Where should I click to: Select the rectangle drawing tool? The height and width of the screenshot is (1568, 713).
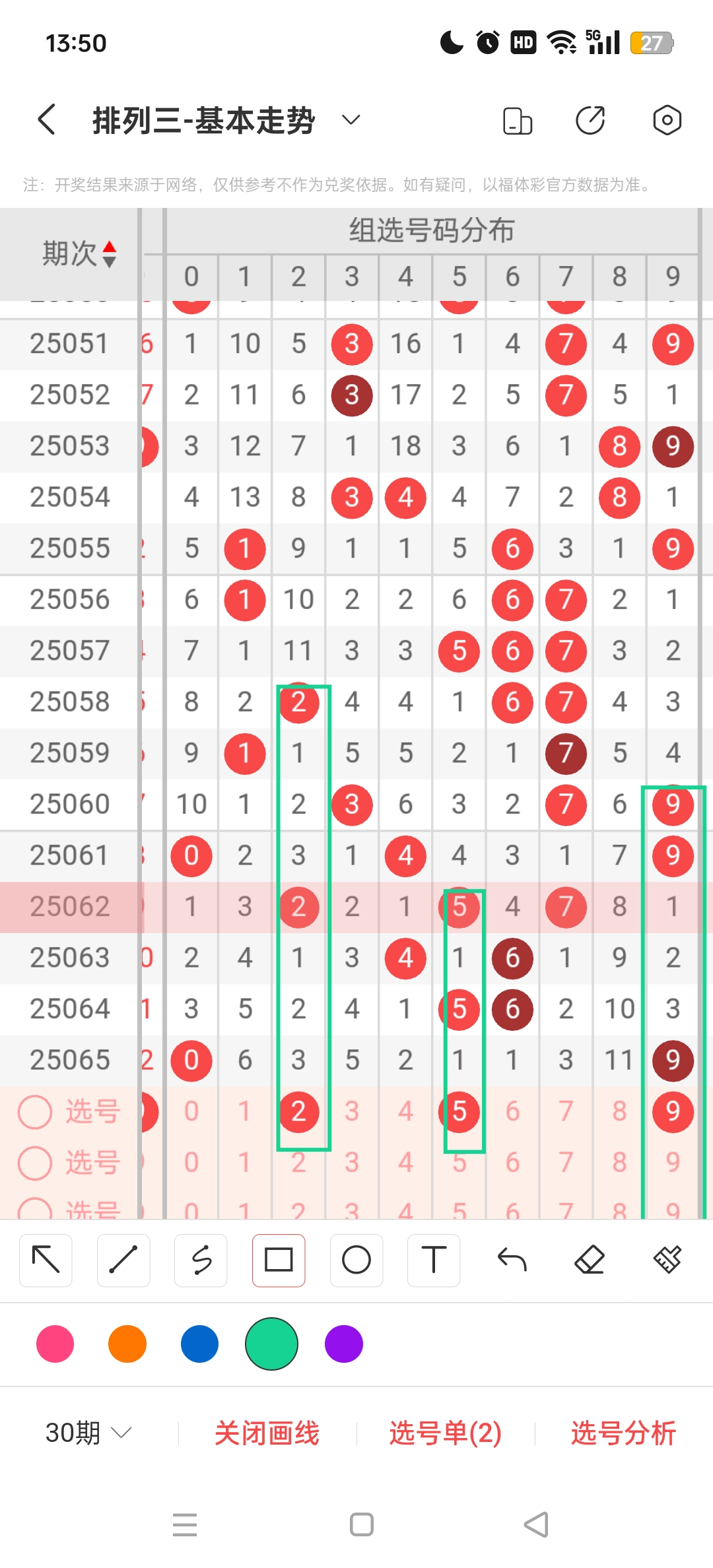tap(279, 1260)
